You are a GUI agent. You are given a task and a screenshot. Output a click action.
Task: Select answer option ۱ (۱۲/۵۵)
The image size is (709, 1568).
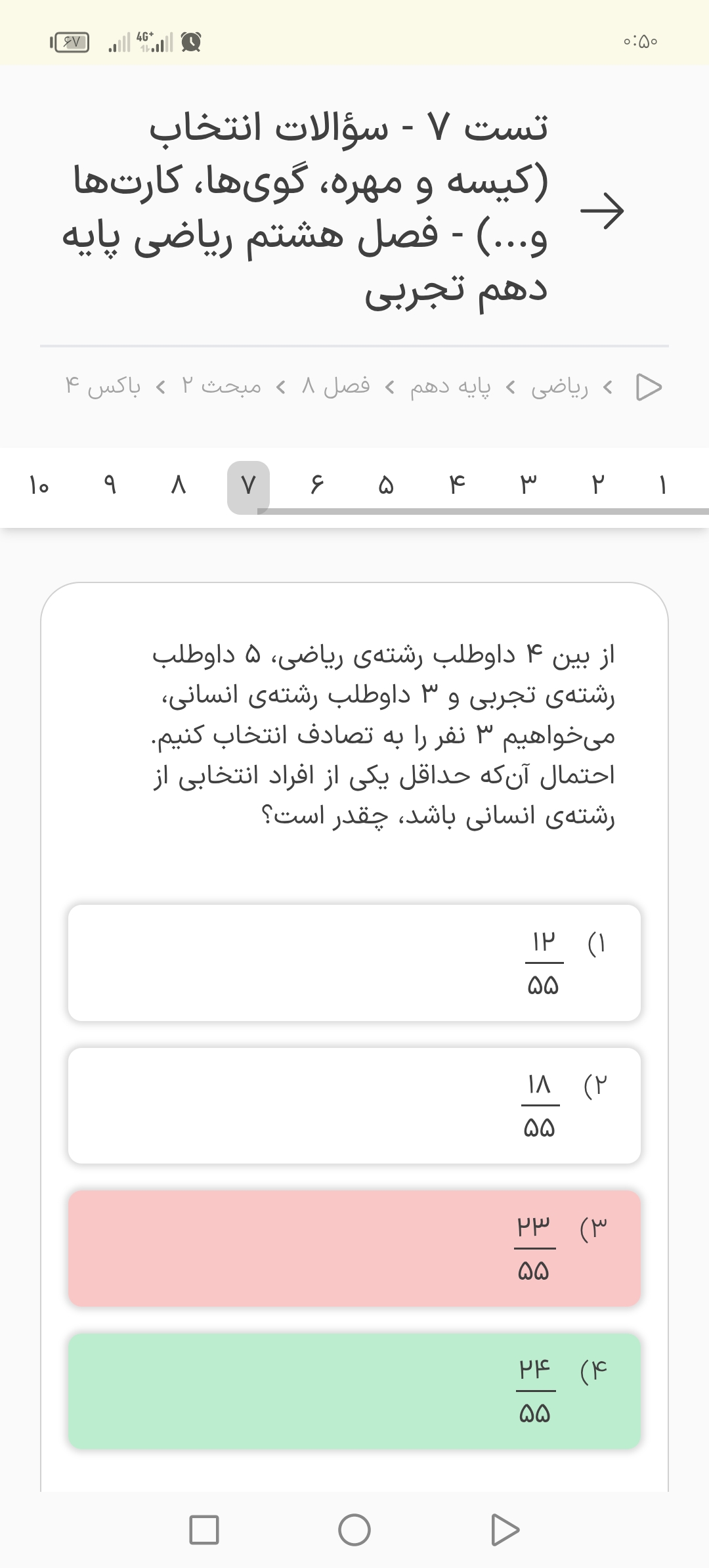tap(354, 963)
